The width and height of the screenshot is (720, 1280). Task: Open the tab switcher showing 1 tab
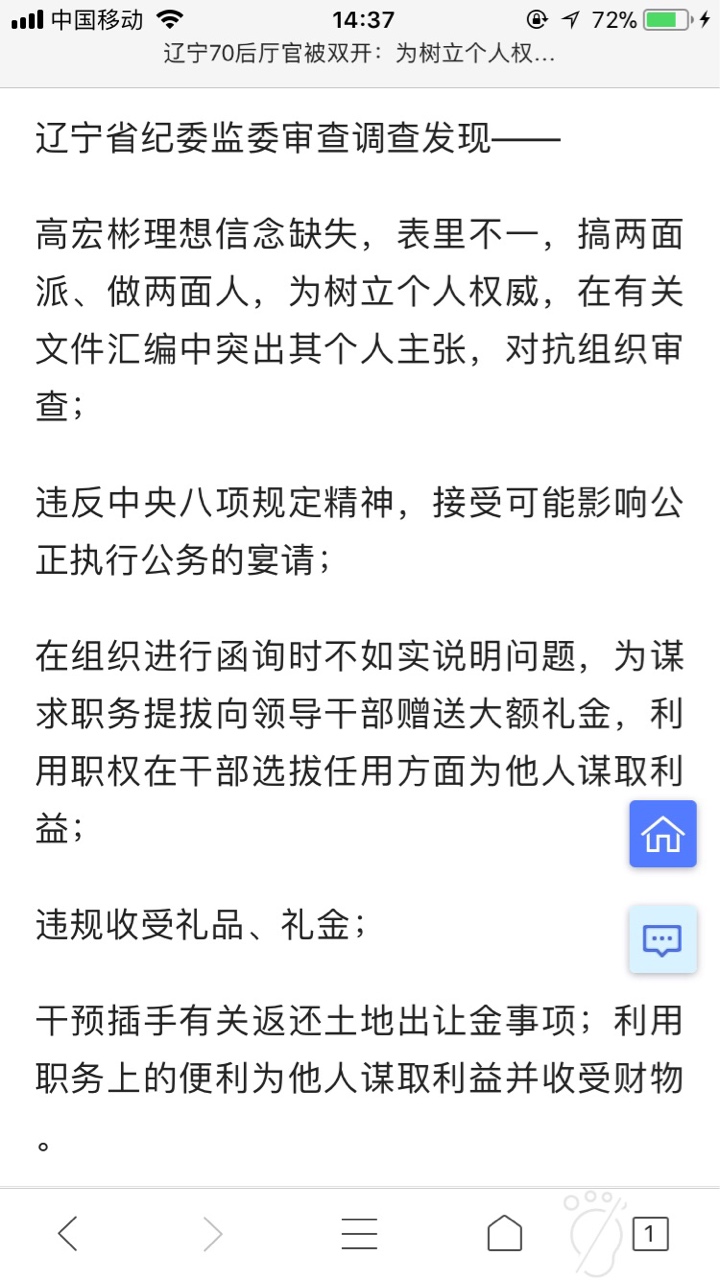pos(650,1234)
